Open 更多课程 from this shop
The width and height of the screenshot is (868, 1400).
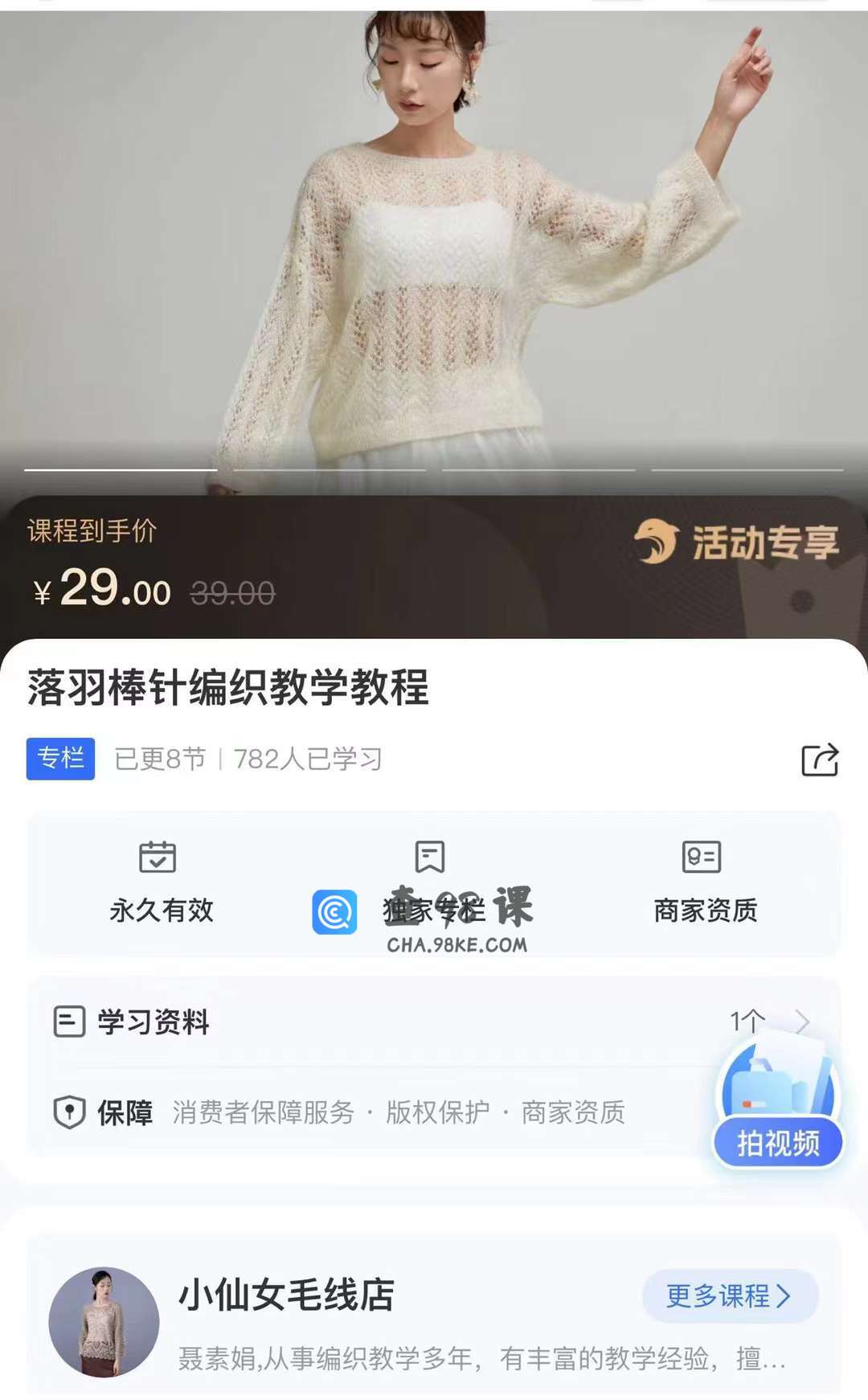[x=730, y=1295]
